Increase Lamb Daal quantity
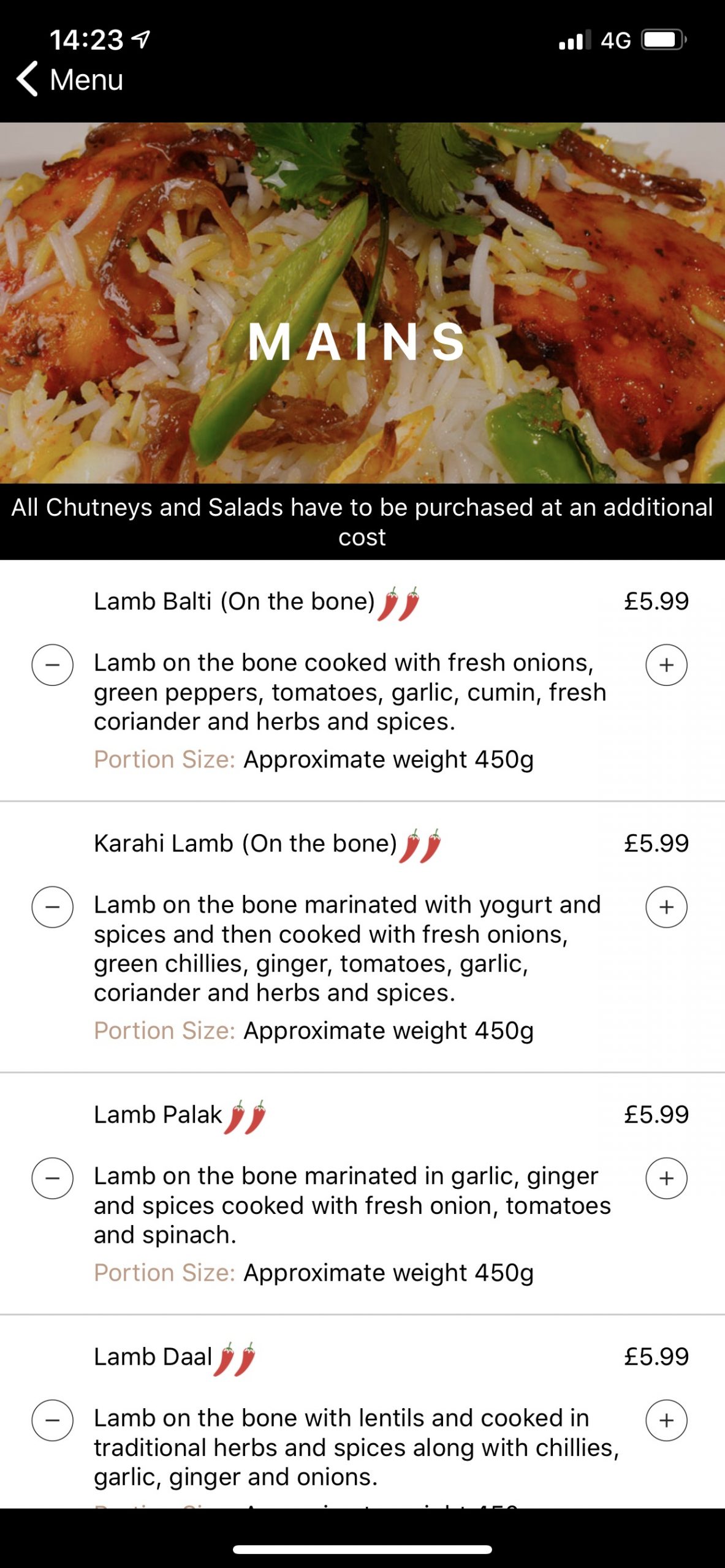 (666, 1420)
